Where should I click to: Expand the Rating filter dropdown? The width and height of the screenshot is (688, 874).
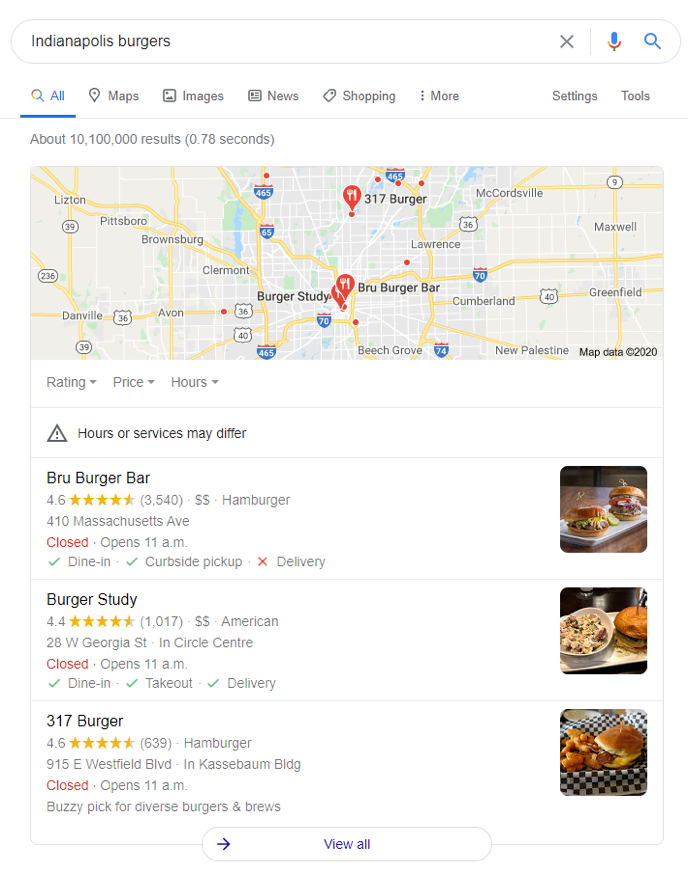pos(71,382)
